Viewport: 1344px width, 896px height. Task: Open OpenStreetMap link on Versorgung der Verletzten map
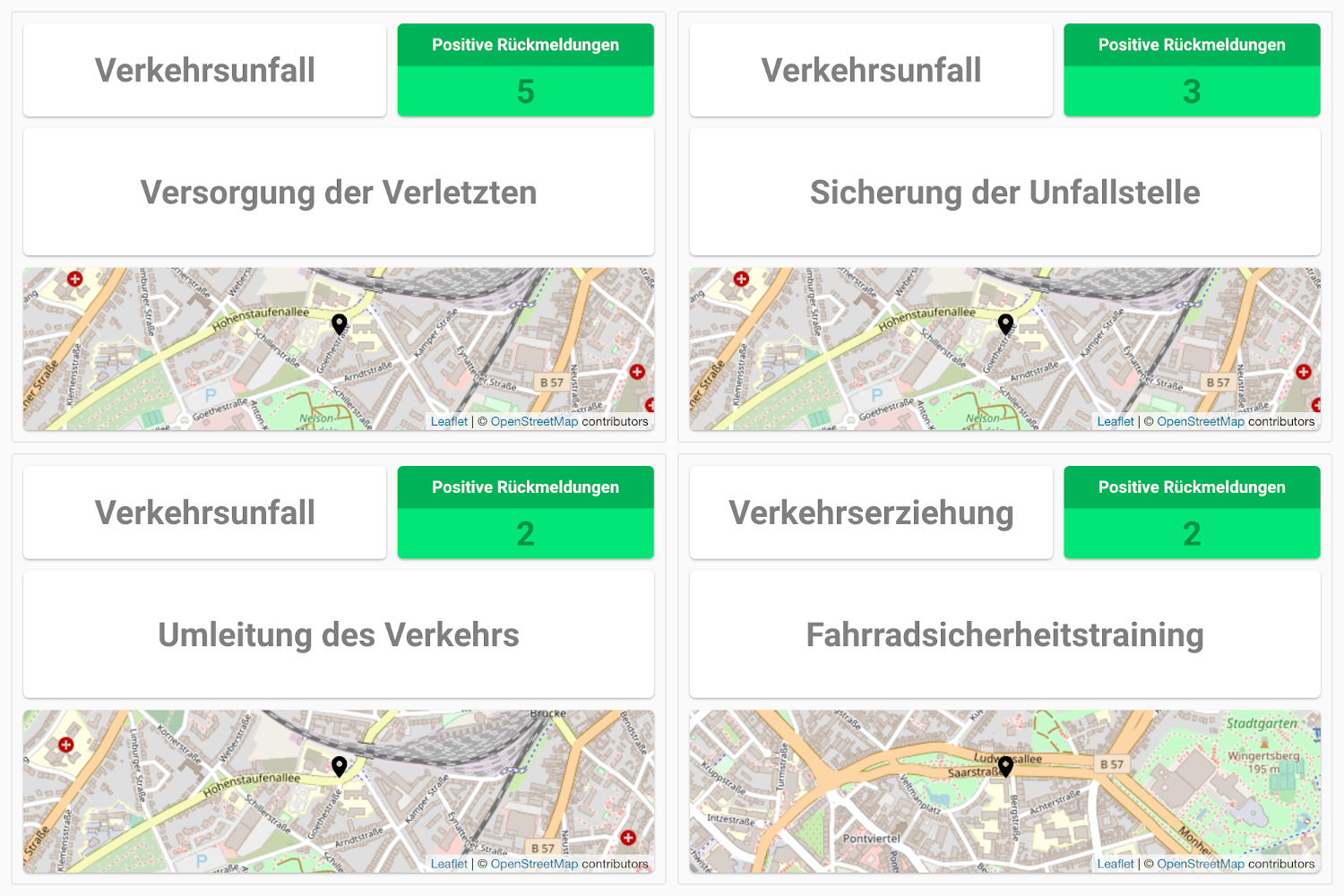(x=534, y=422)
